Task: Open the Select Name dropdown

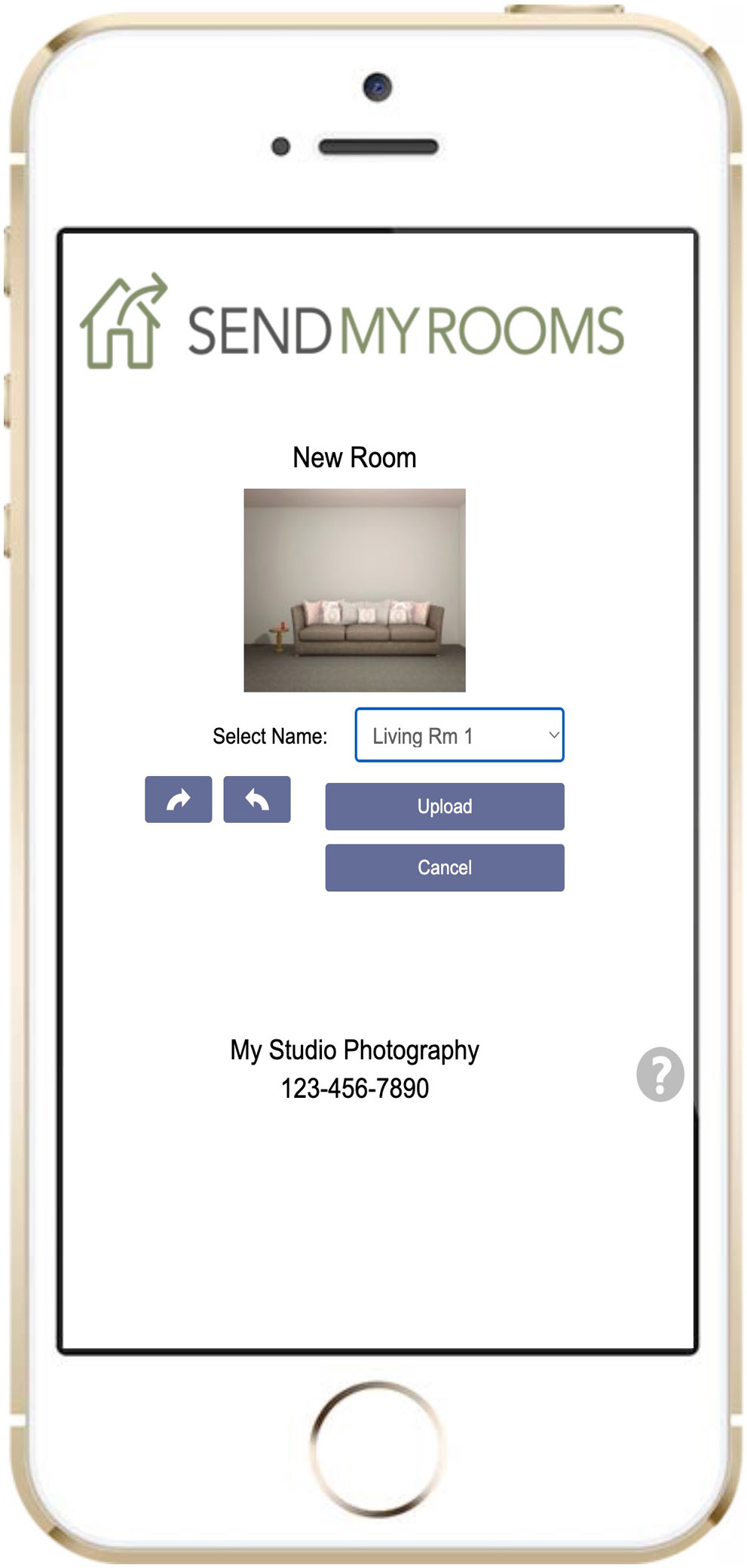Action: [459, 735]
